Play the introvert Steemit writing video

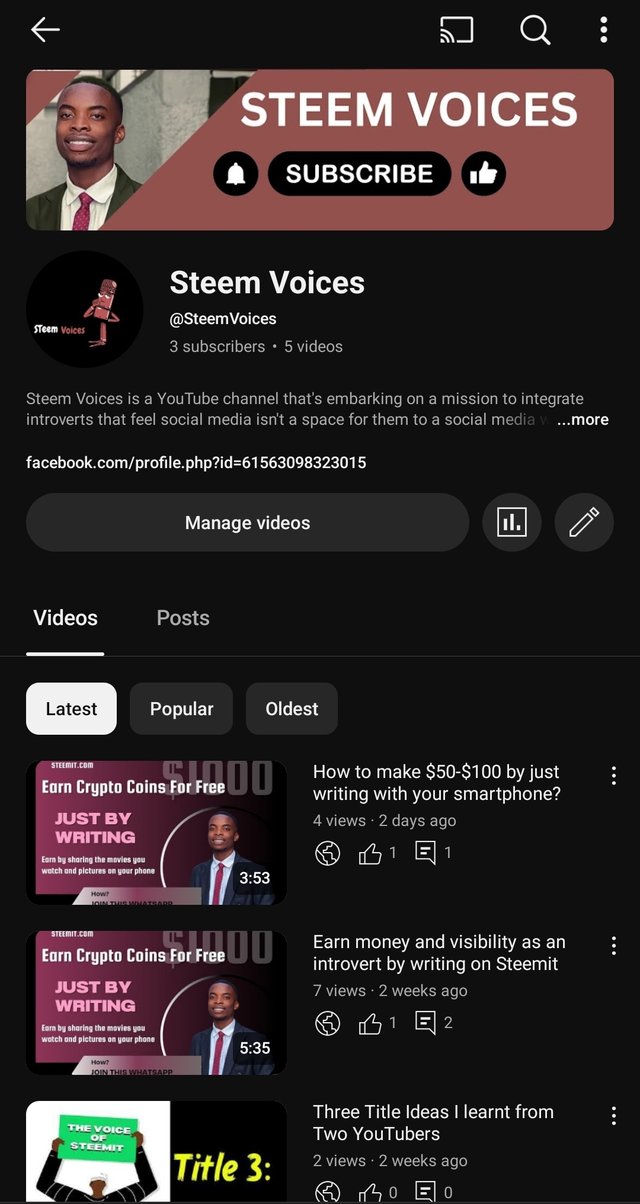pyautogui.click(x=157, y=1002)
